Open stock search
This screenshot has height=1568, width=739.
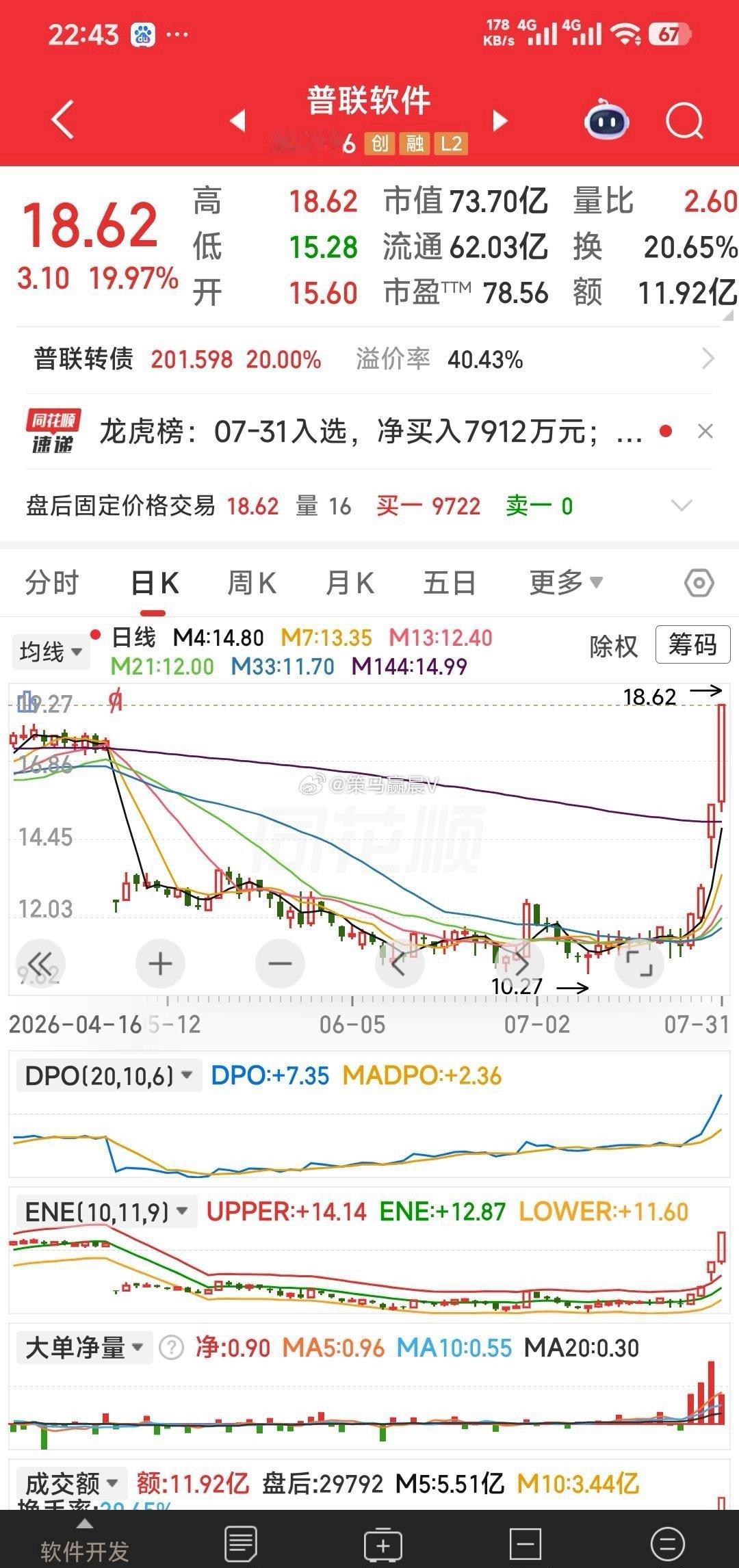(685, 121)
